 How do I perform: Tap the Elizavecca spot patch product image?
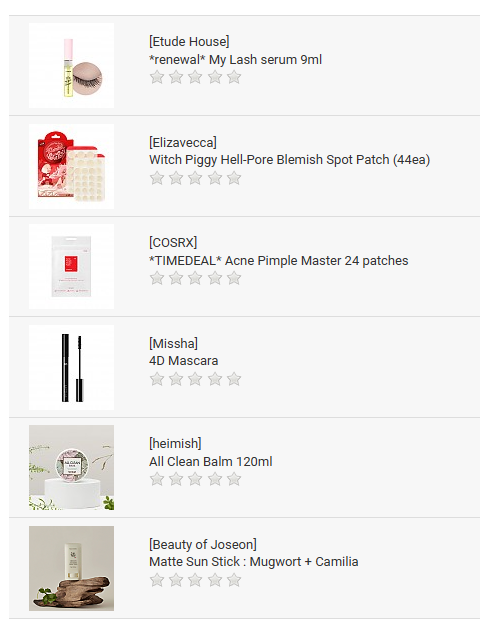coord(71,166)
